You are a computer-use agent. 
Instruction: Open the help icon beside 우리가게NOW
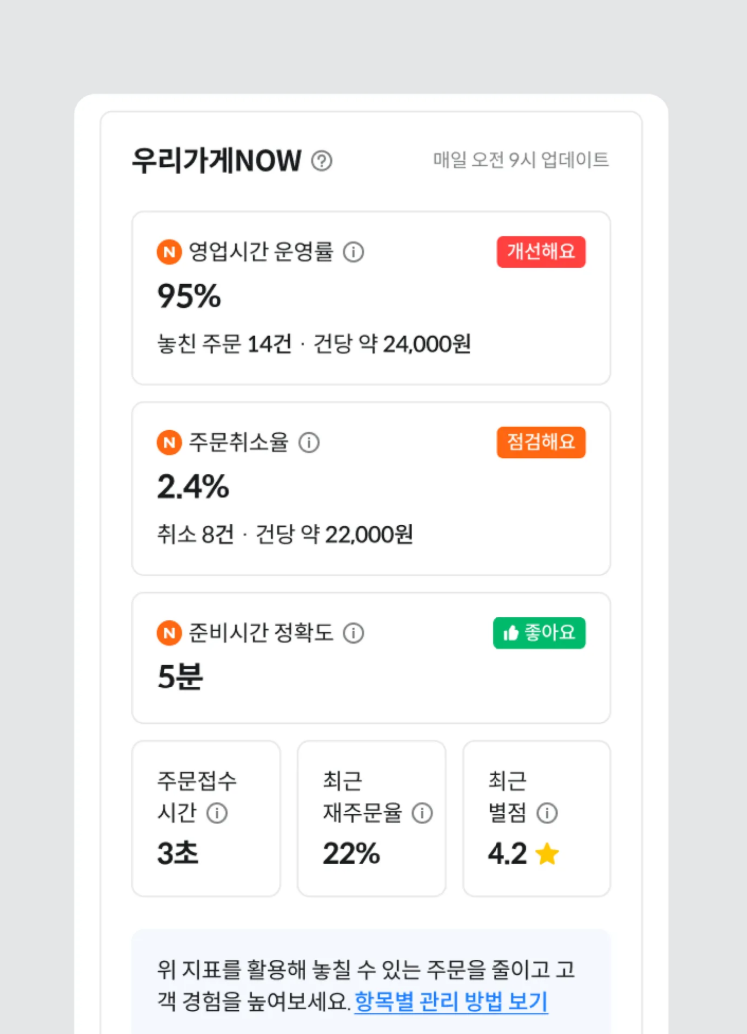coord(322,161)
